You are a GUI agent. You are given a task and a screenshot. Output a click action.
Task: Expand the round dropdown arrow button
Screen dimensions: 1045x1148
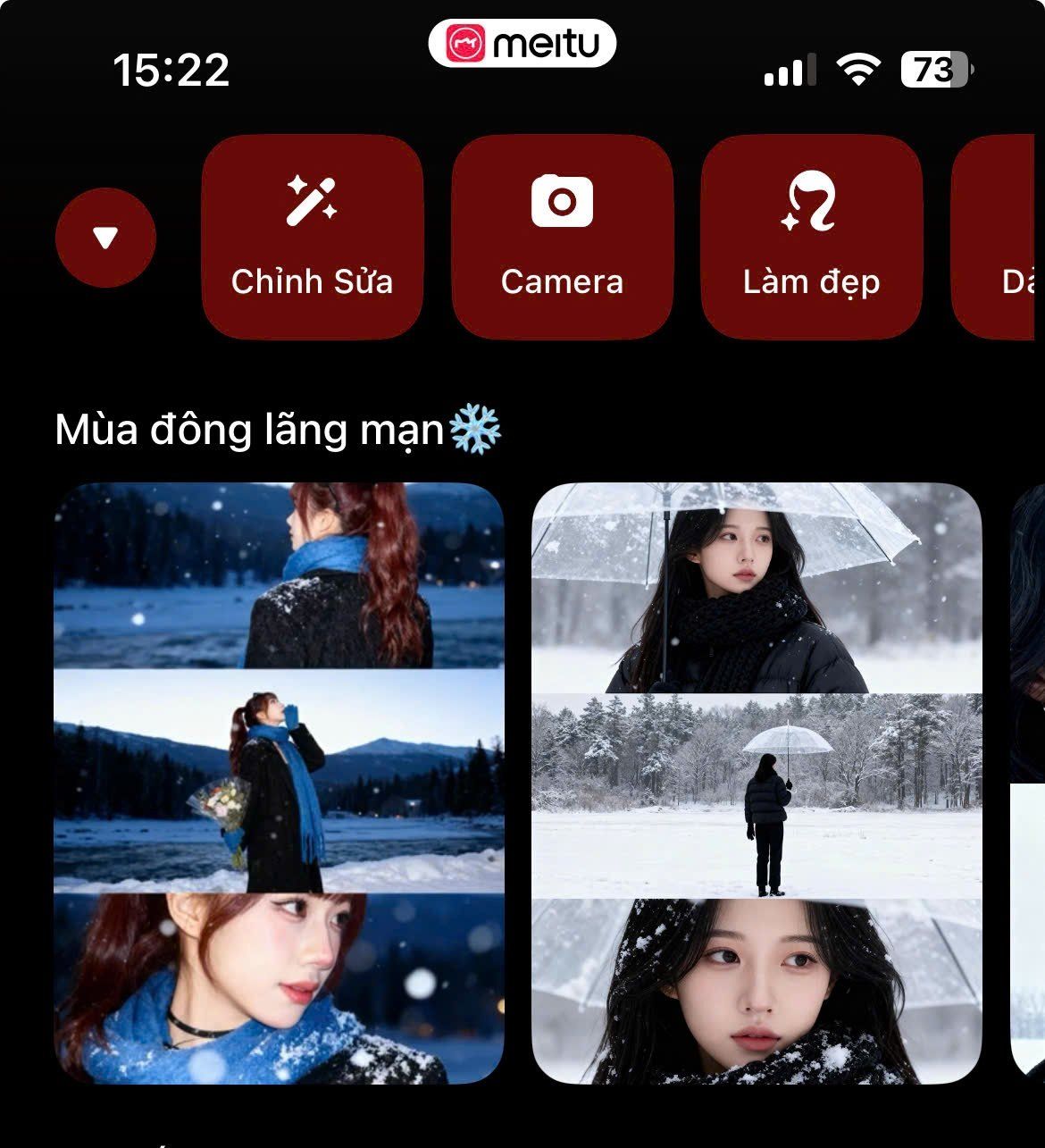(x=105, y=238)
